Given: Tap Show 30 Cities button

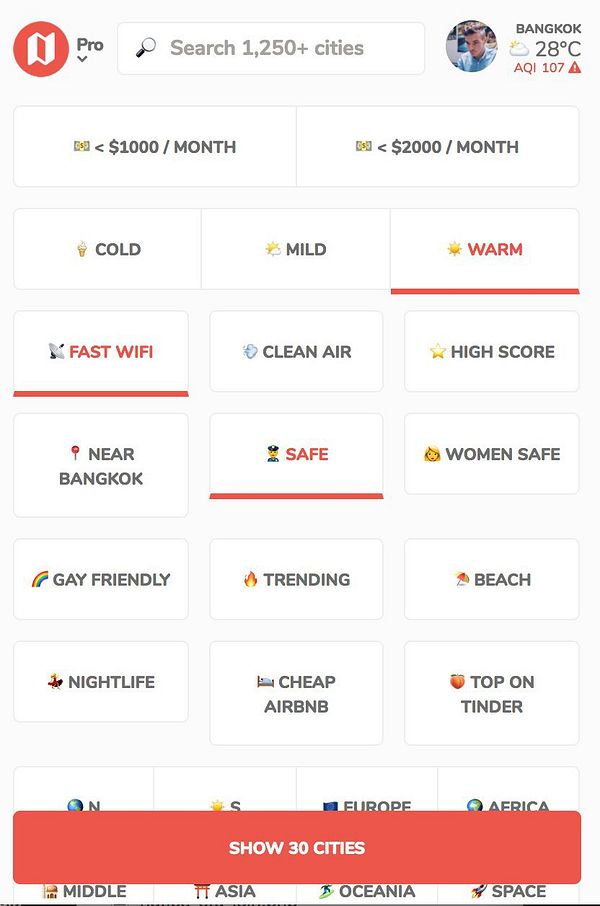Looking at the screenshot, I should [296, 848].
